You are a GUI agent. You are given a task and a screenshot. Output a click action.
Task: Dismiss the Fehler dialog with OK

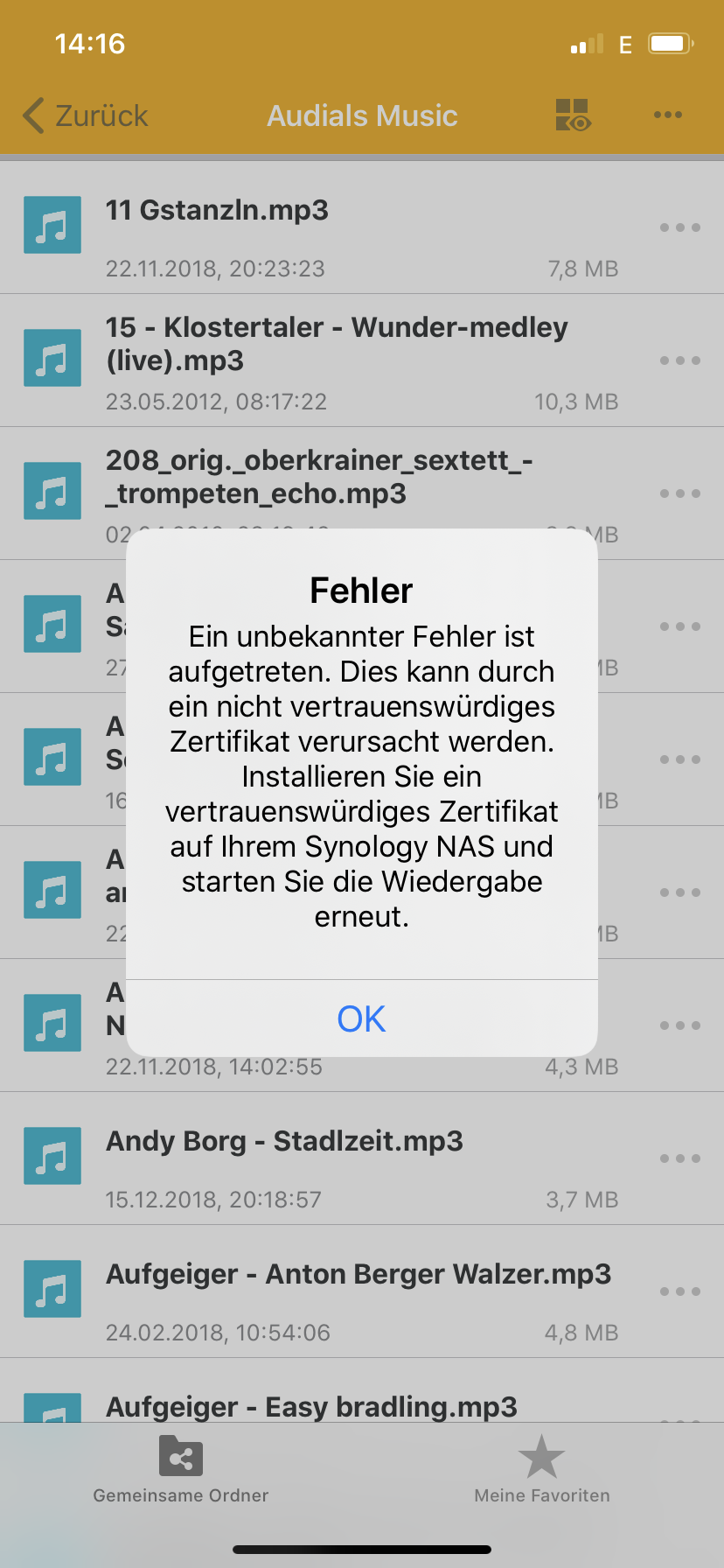point(361,1018)
